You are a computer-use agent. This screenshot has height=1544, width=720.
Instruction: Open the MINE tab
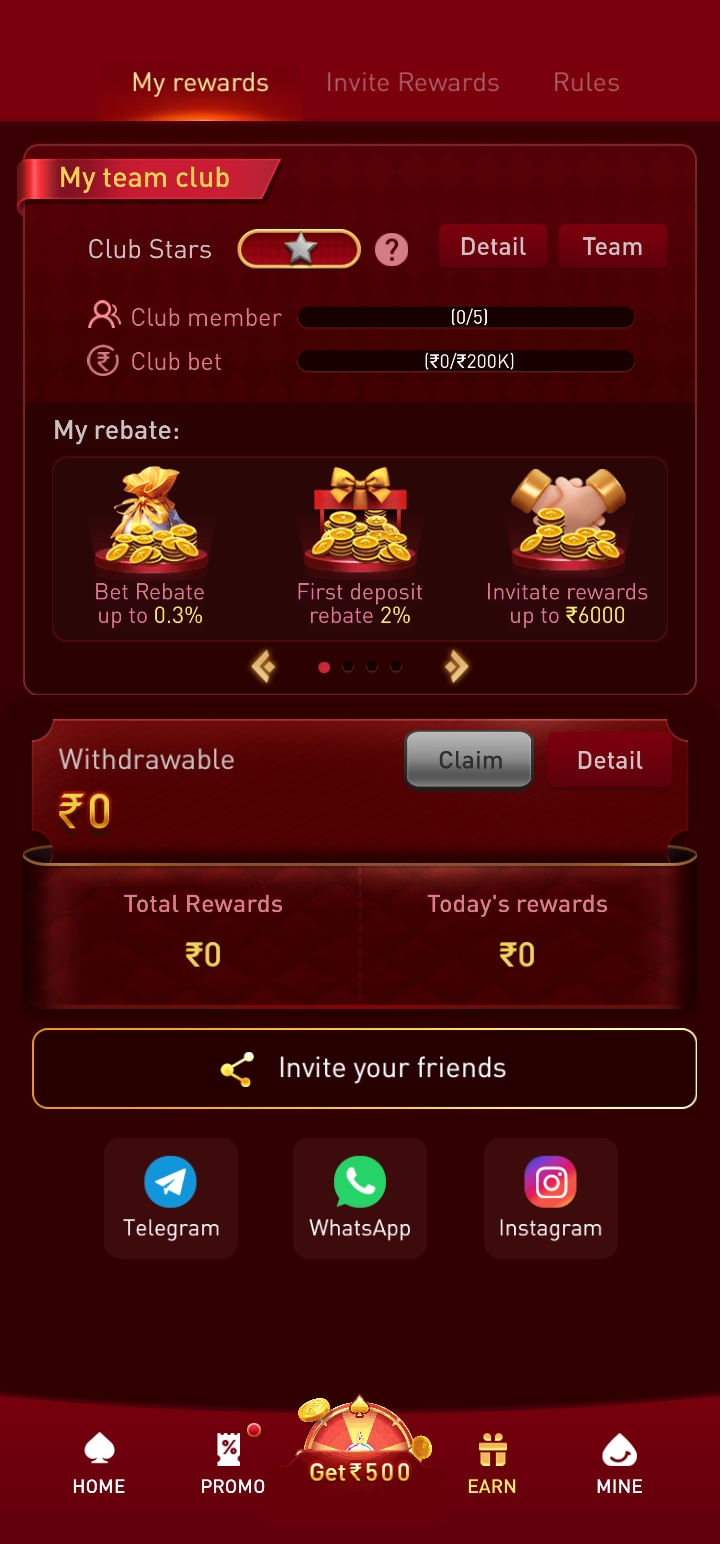619,1464
